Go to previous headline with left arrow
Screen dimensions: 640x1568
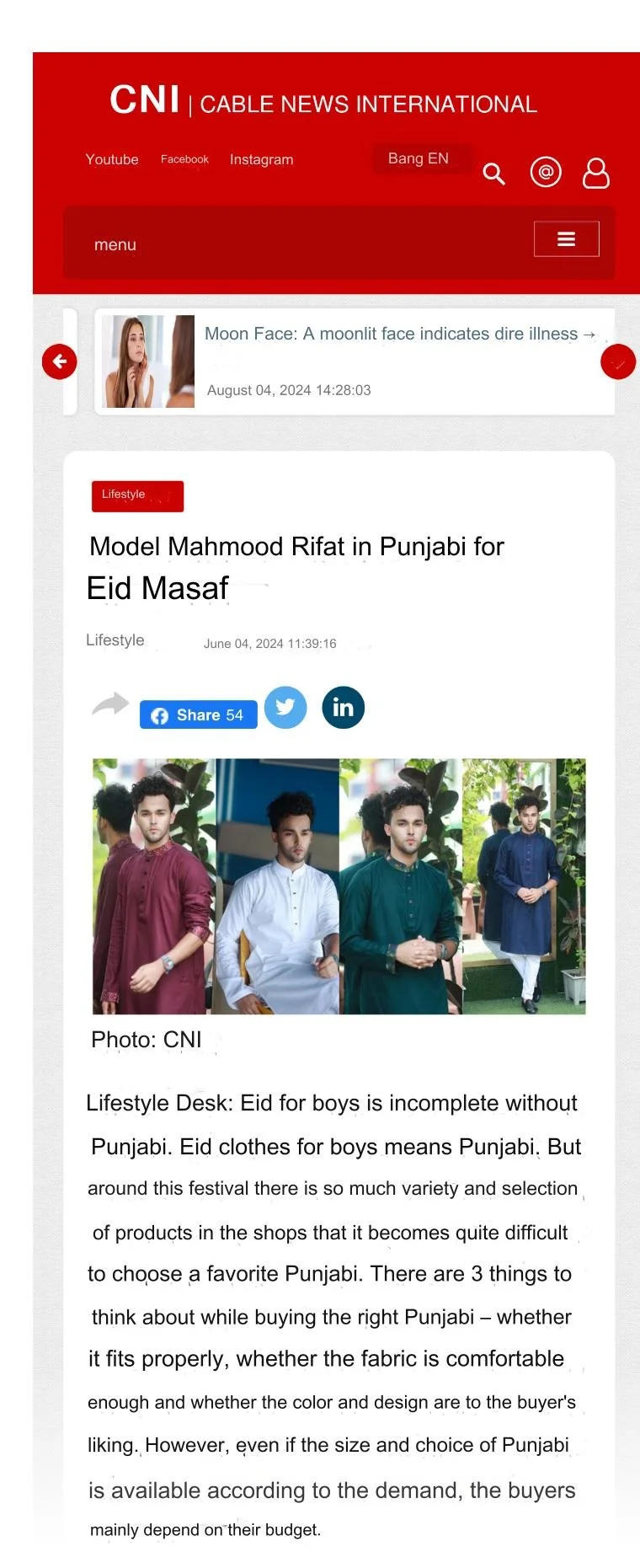[59, 362]
